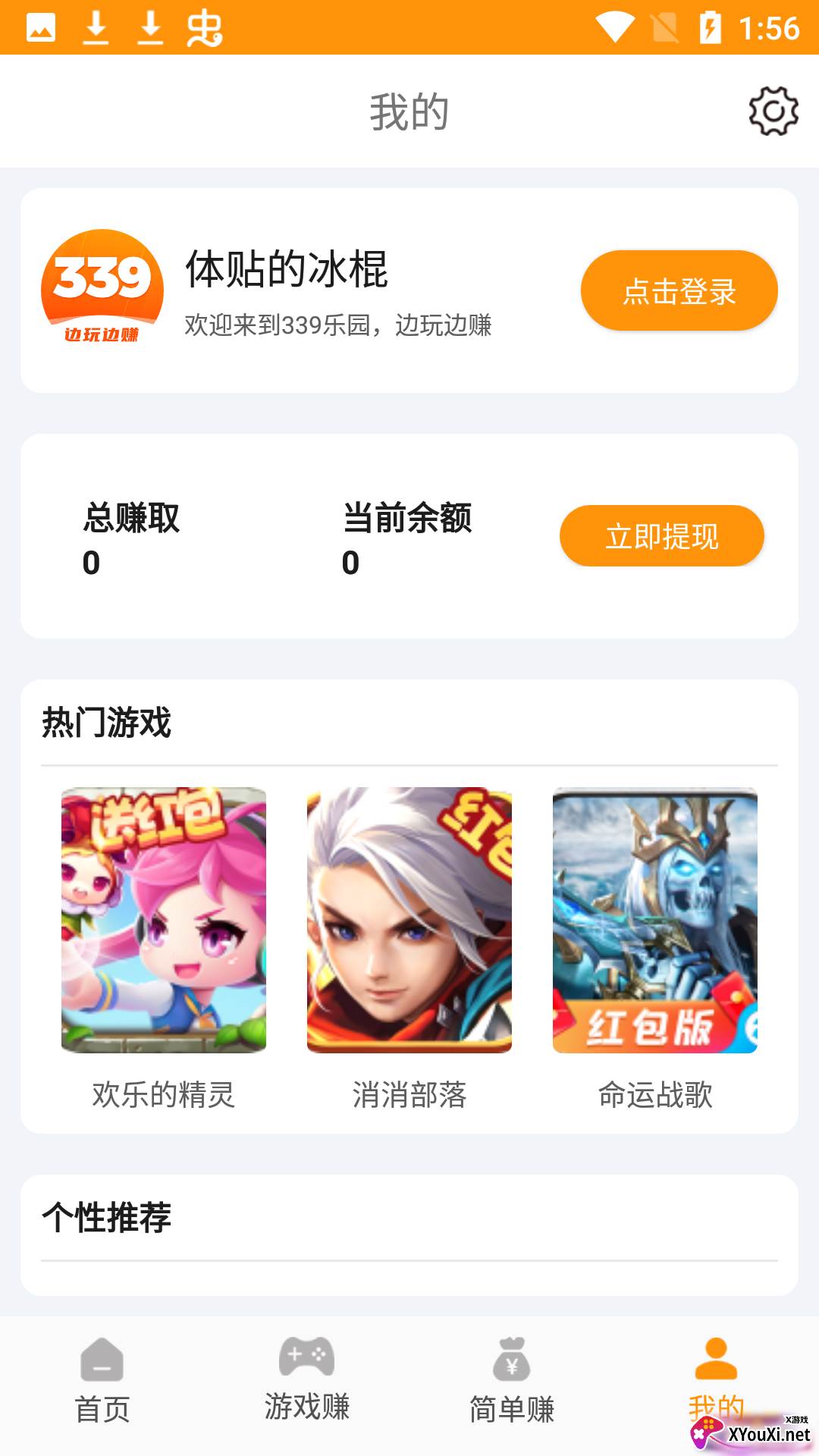Select the 我的 tab
The width and height of the screenshot is (819, 1456).
pyautogui.click(x=716, y=1376)
